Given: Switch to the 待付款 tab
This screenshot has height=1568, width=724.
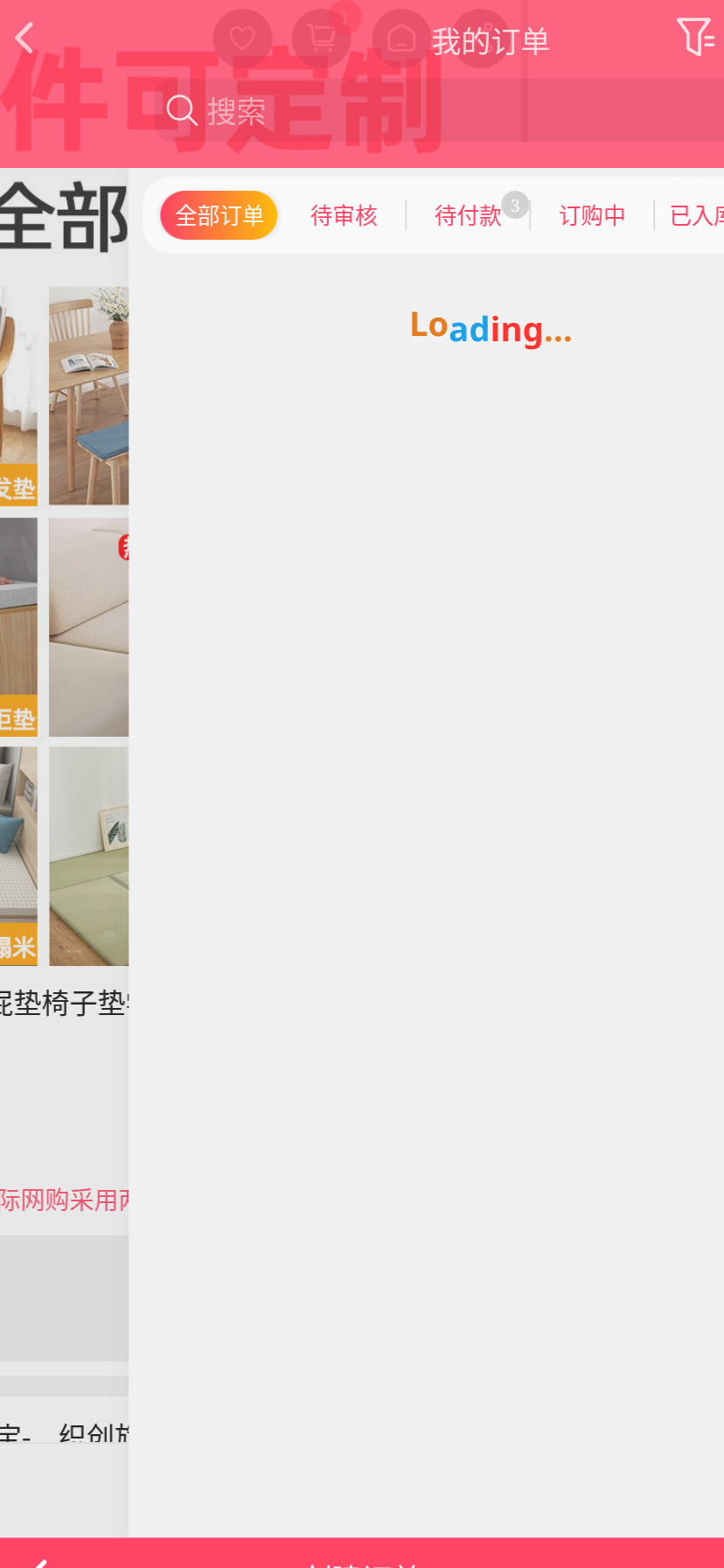Looking at the screenshot, I should click(468, 215).
